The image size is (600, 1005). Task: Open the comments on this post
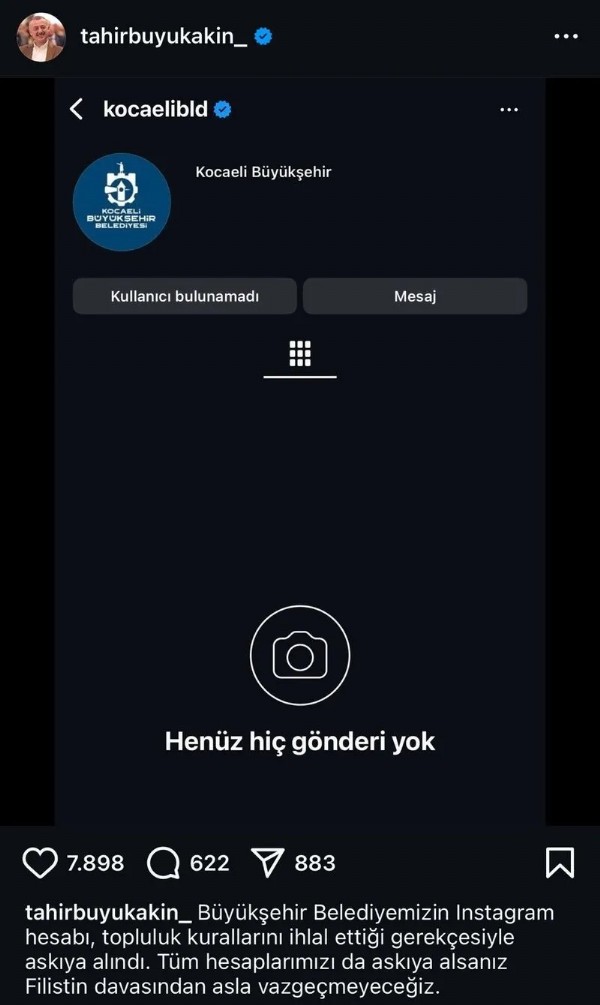point(163,862)
